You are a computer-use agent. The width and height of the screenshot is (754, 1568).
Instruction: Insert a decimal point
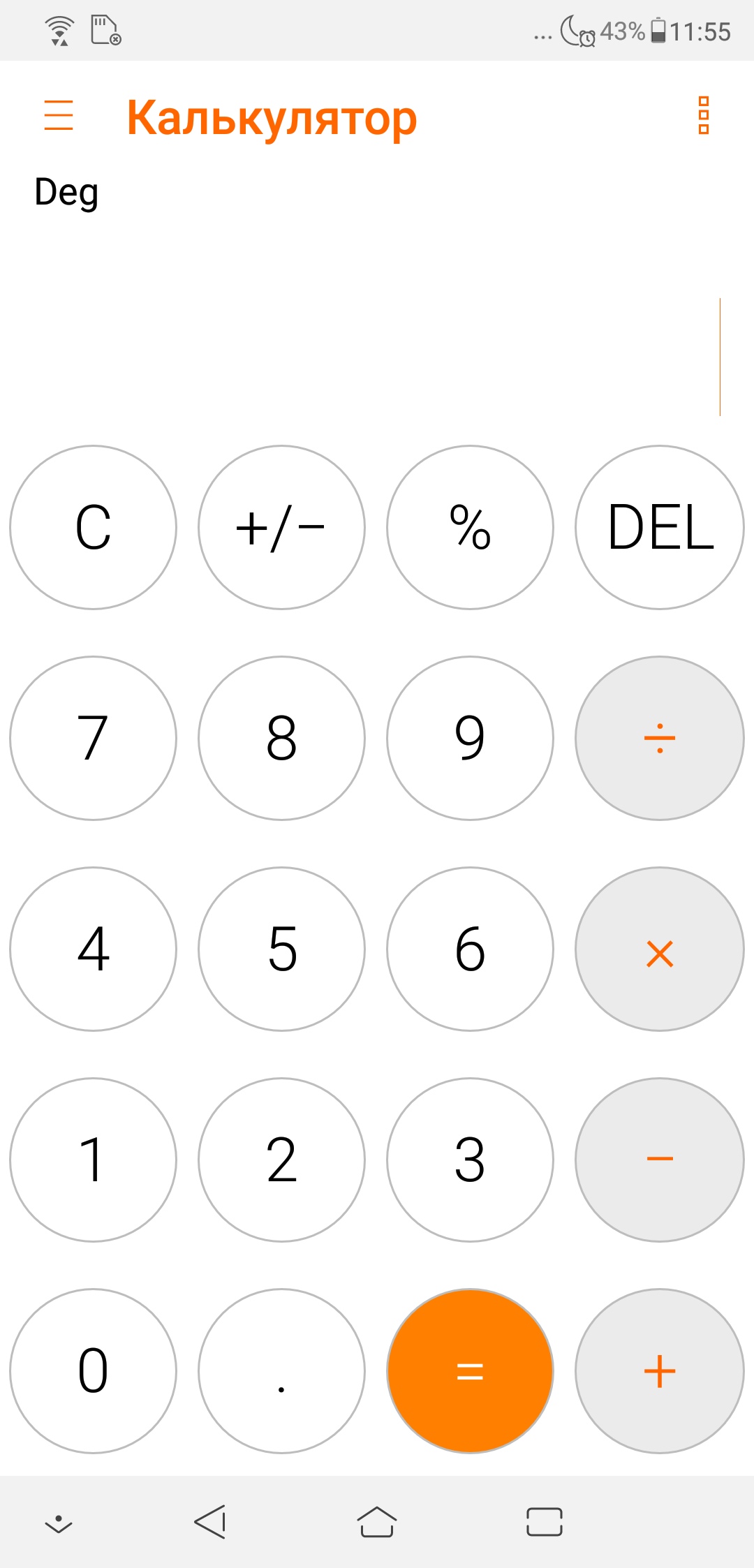[x=281, y=1370]
